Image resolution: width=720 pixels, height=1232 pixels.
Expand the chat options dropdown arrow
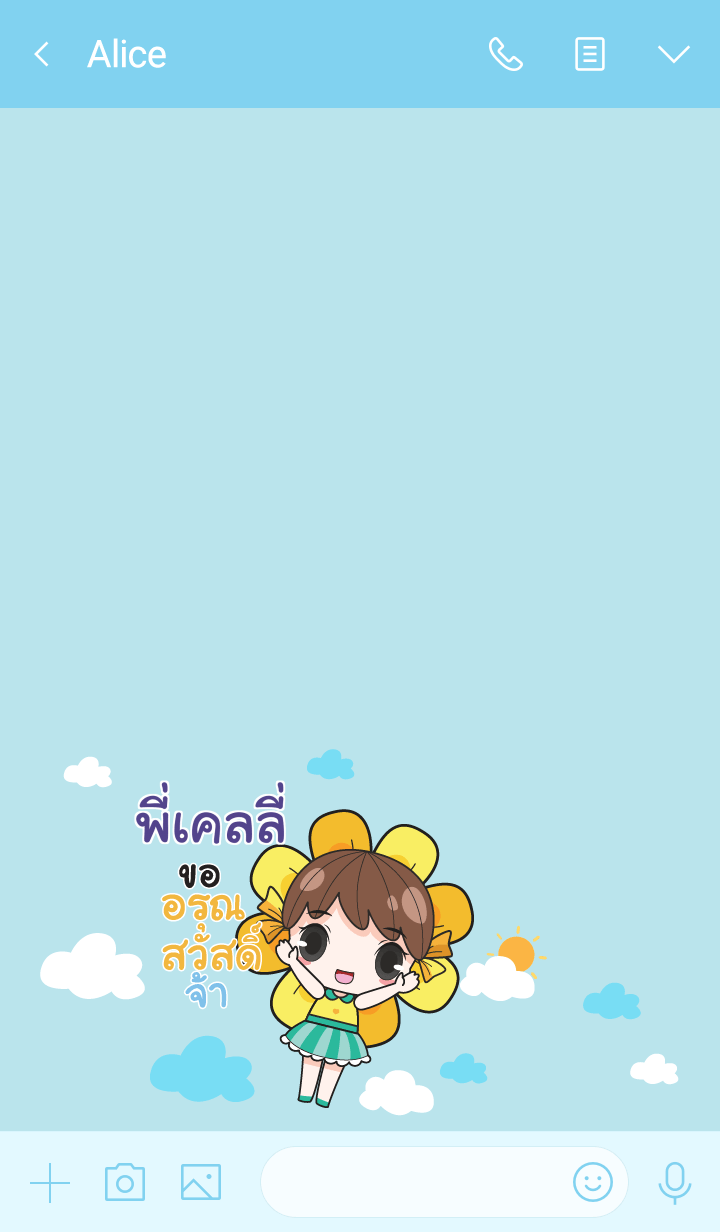coord(673,54)
